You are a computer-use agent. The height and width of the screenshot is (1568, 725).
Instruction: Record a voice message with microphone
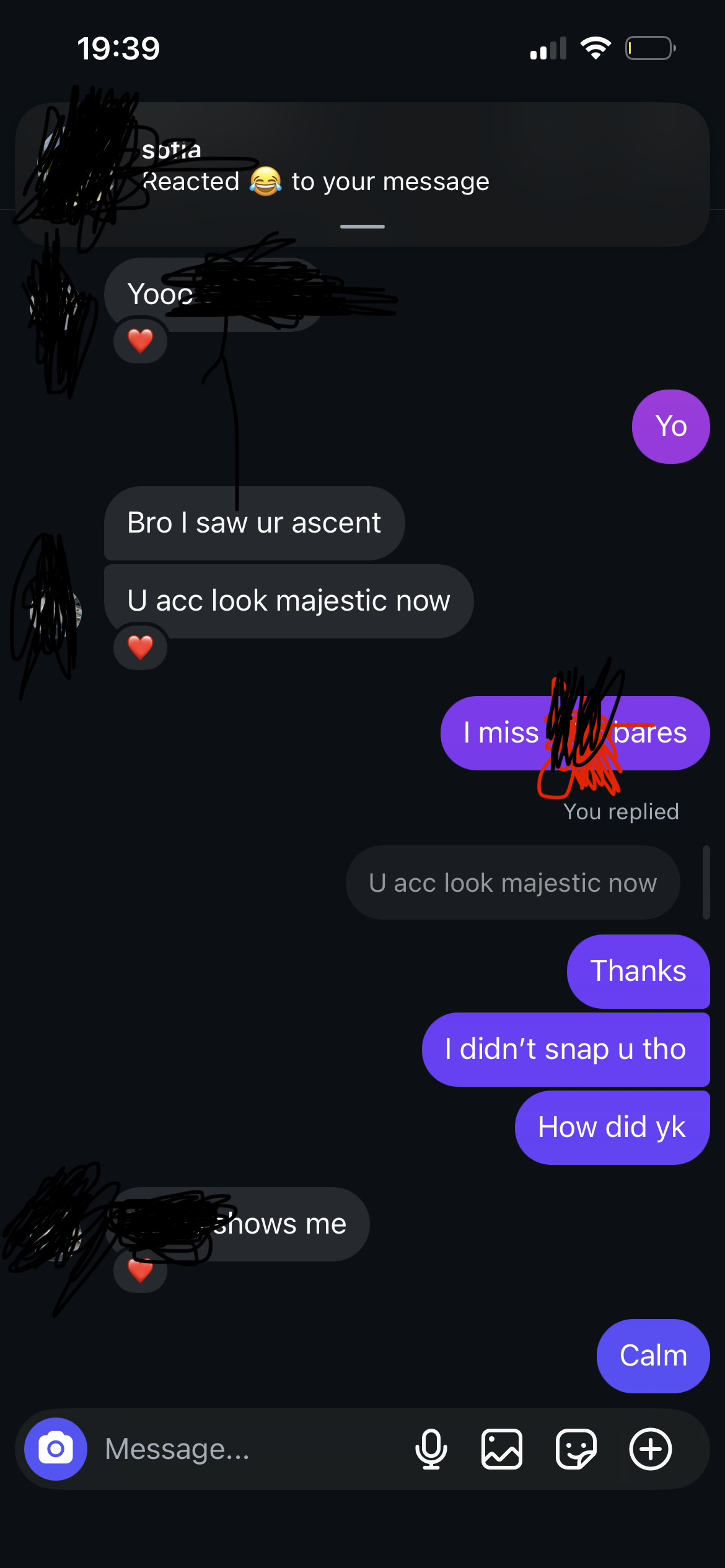tap(431, 1449)
